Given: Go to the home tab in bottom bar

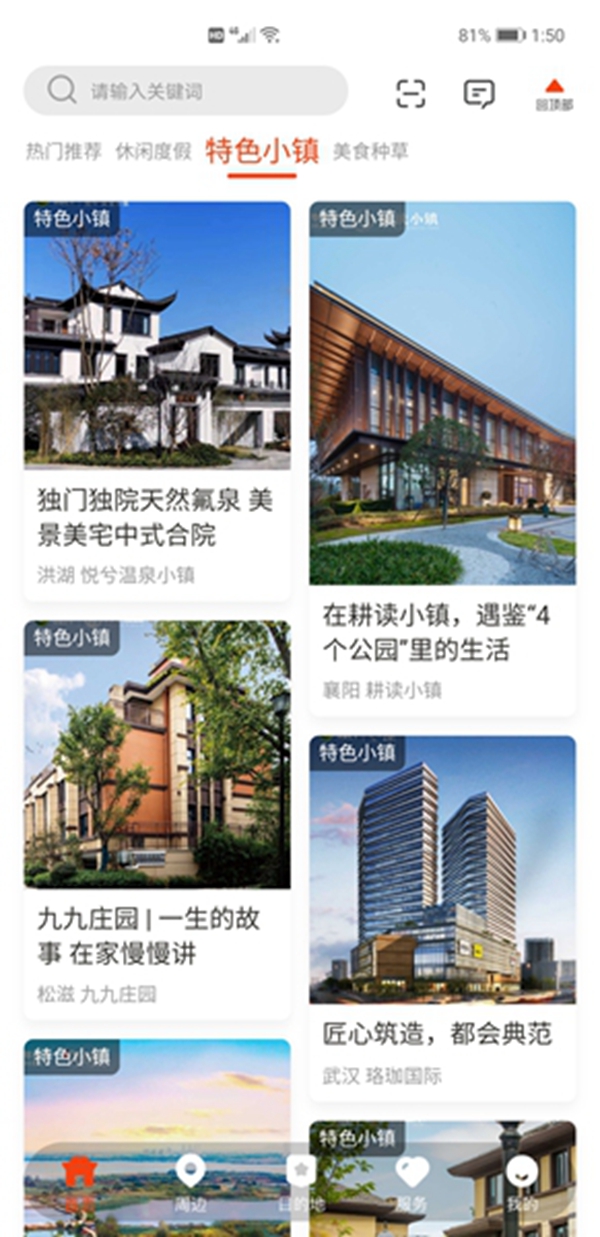Looking at the screenshot, I should [78, 1182].
